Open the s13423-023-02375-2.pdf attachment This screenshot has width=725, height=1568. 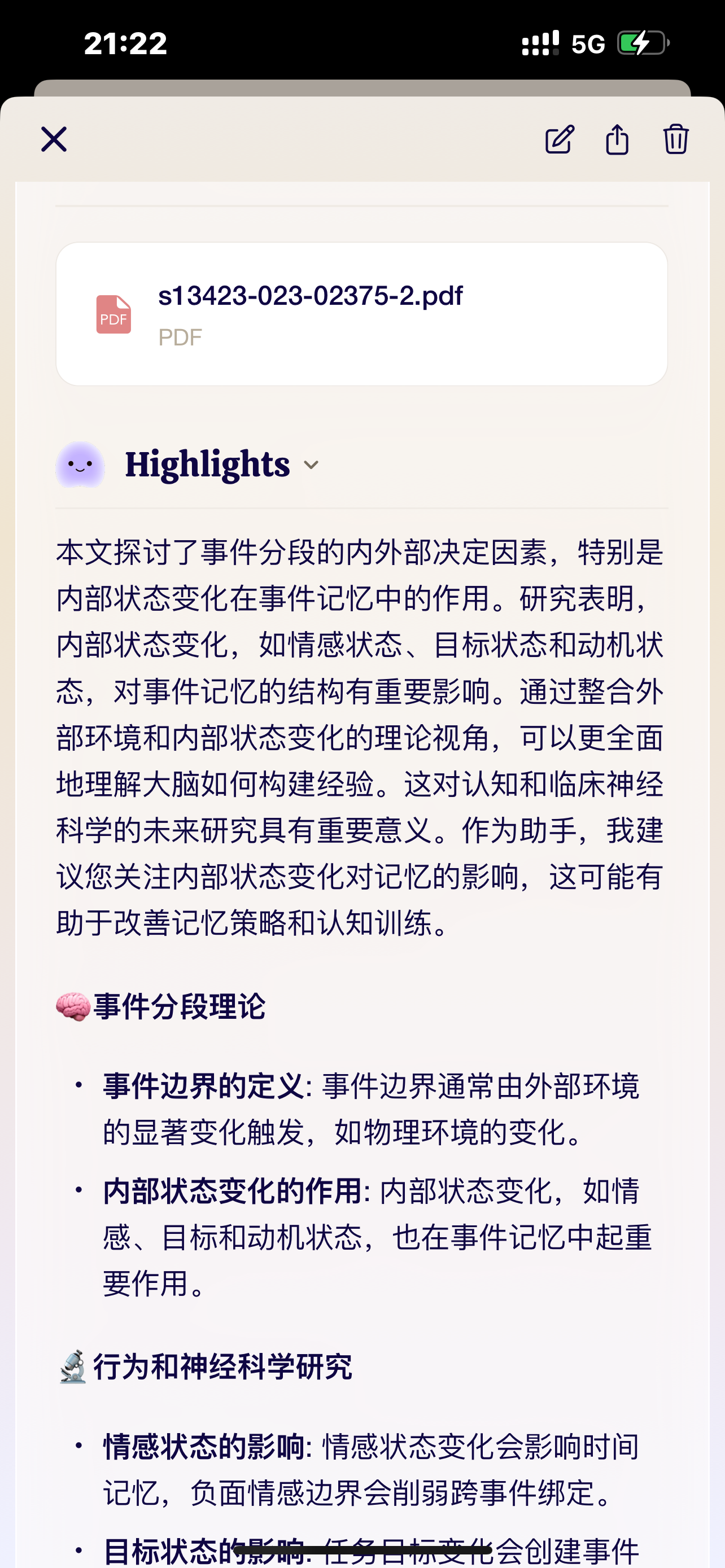(x=361, y=314)
